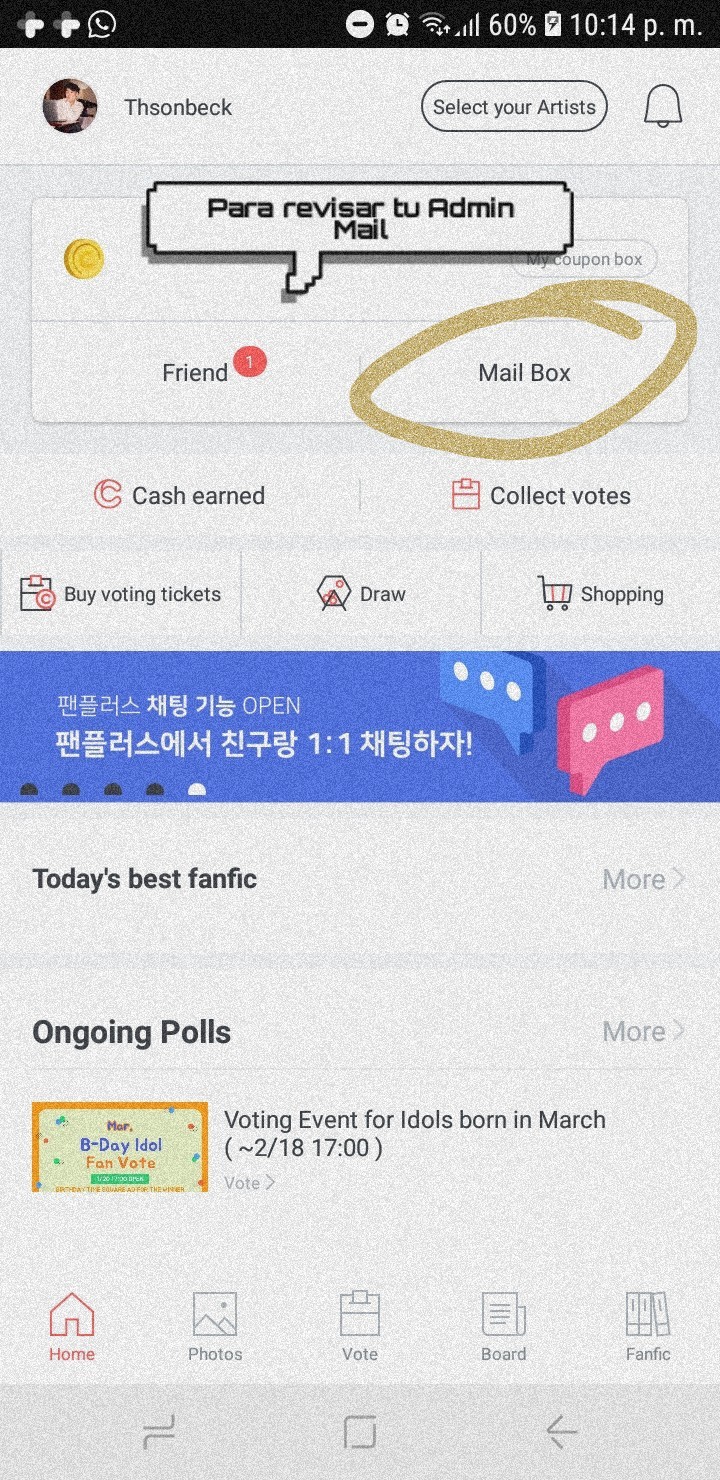The height and width of the screenshot is (1480, 720).
Task: Open the 1:1 chat feature banner
Action: tap(360, 727)
